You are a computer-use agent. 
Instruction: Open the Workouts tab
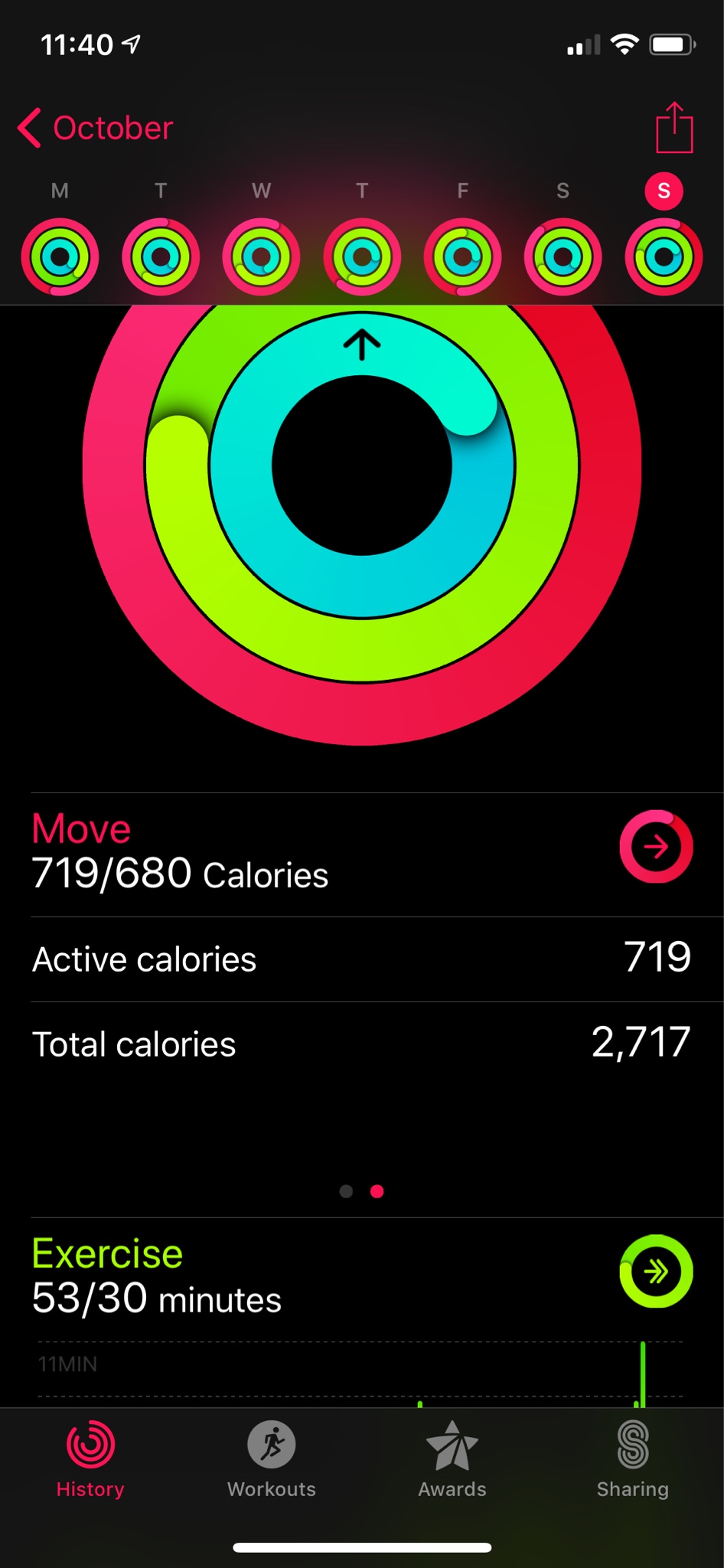(272, 1459)
